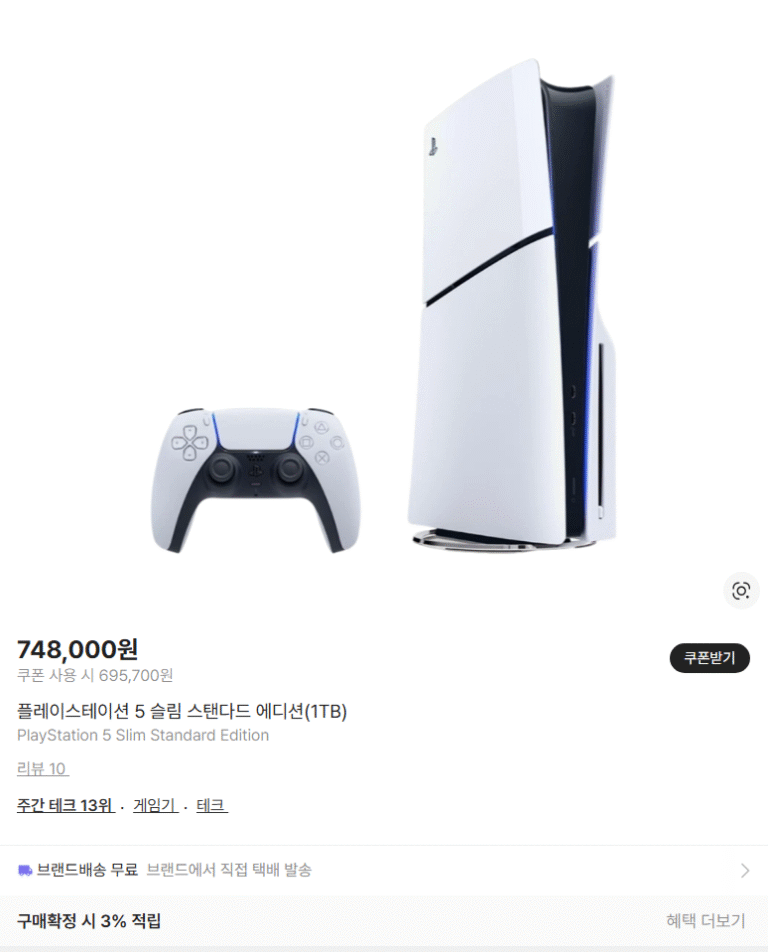Tap 혜택 더보기 to see more benefits

[x=705, y=921]
